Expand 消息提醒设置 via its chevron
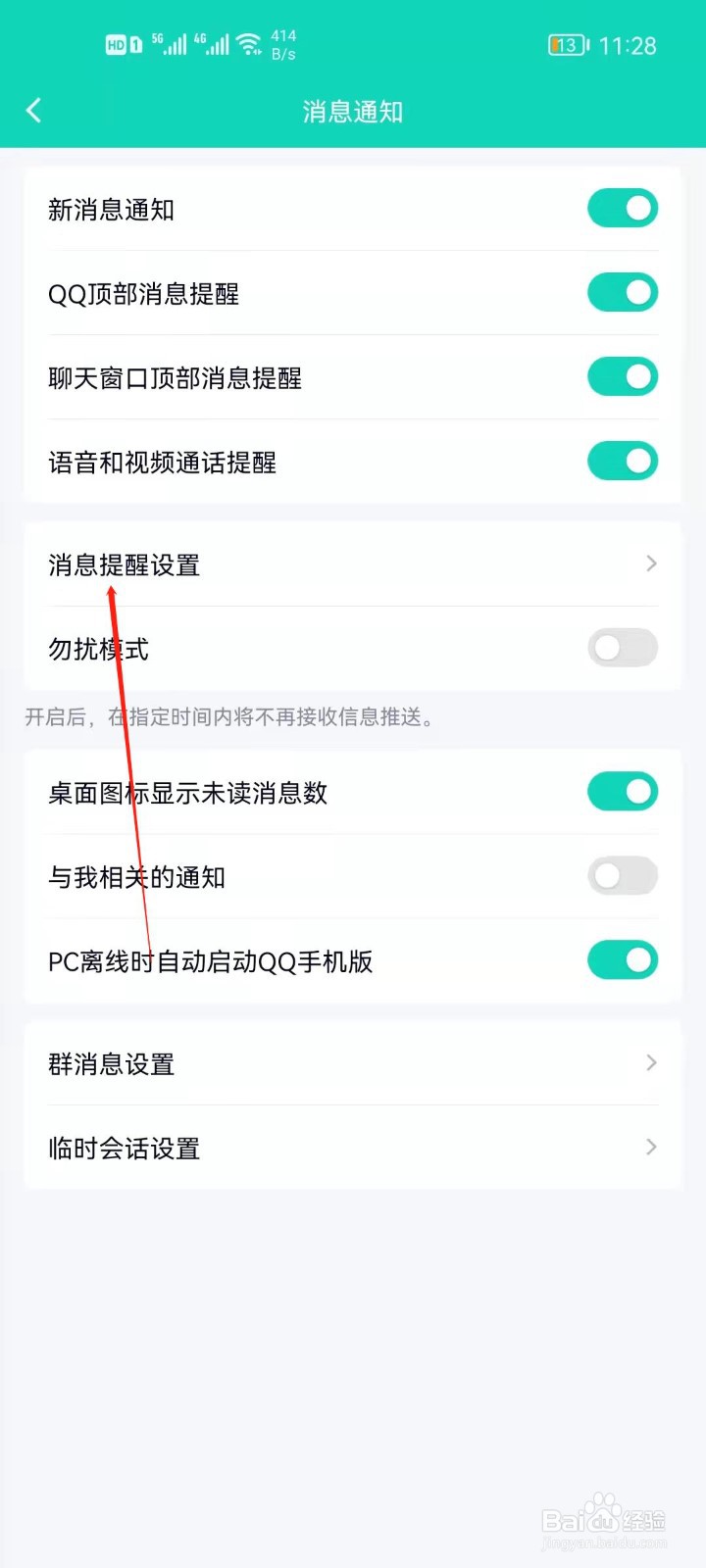Screen dimensions: 706x1568 click(651, 563)
